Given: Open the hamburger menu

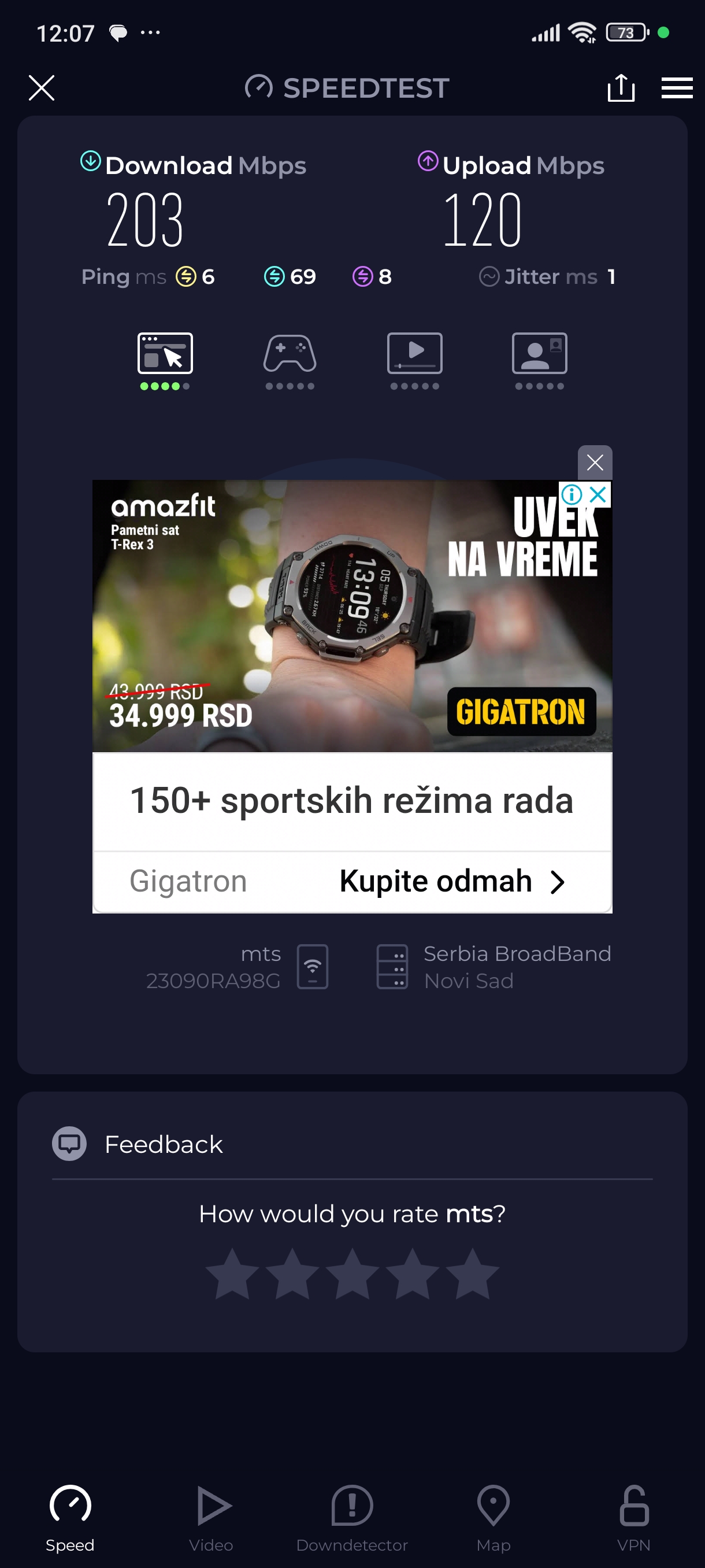Looking at the screenshot, I should [677, 88].
